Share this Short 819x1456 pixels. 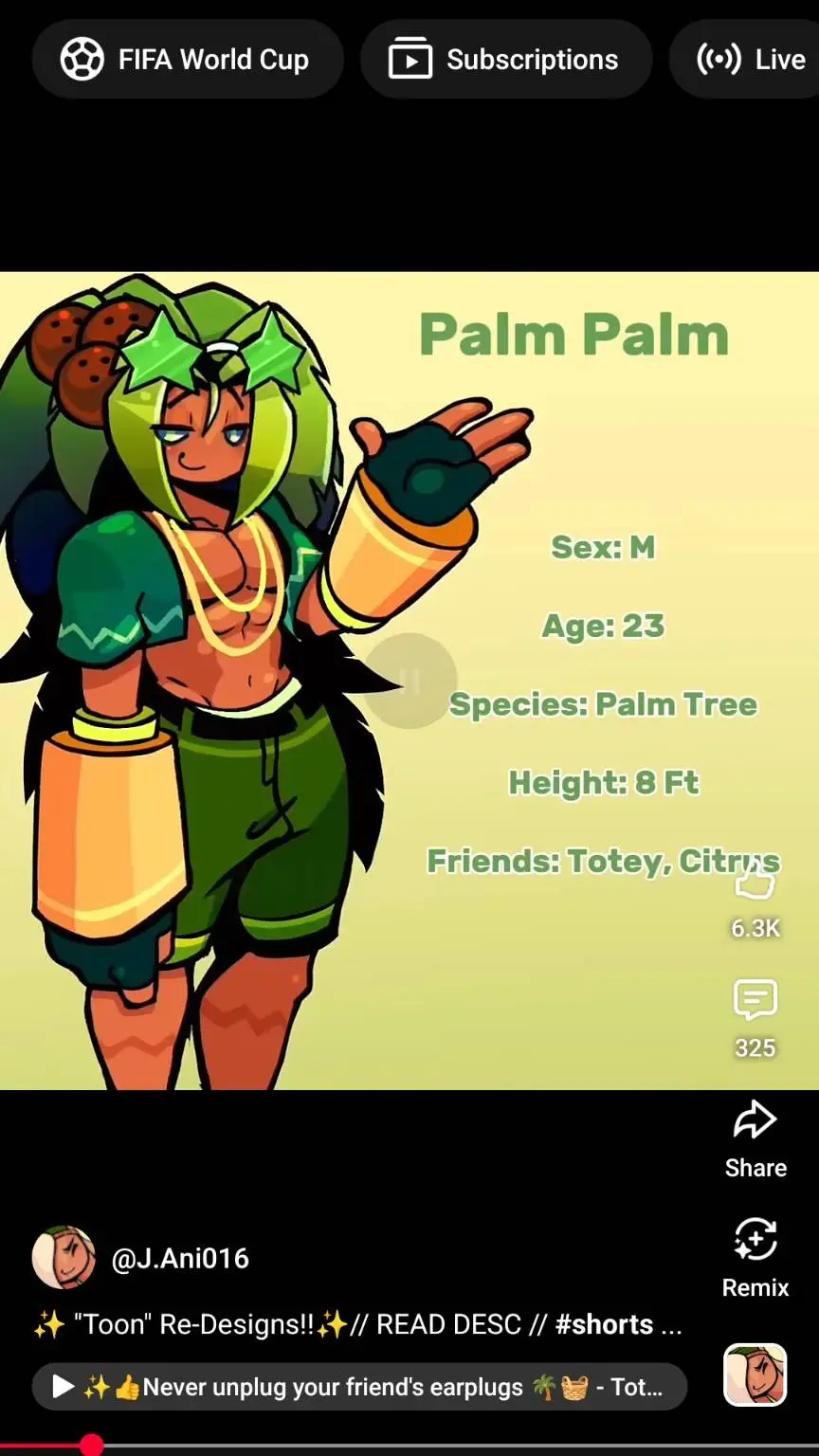755,1120
